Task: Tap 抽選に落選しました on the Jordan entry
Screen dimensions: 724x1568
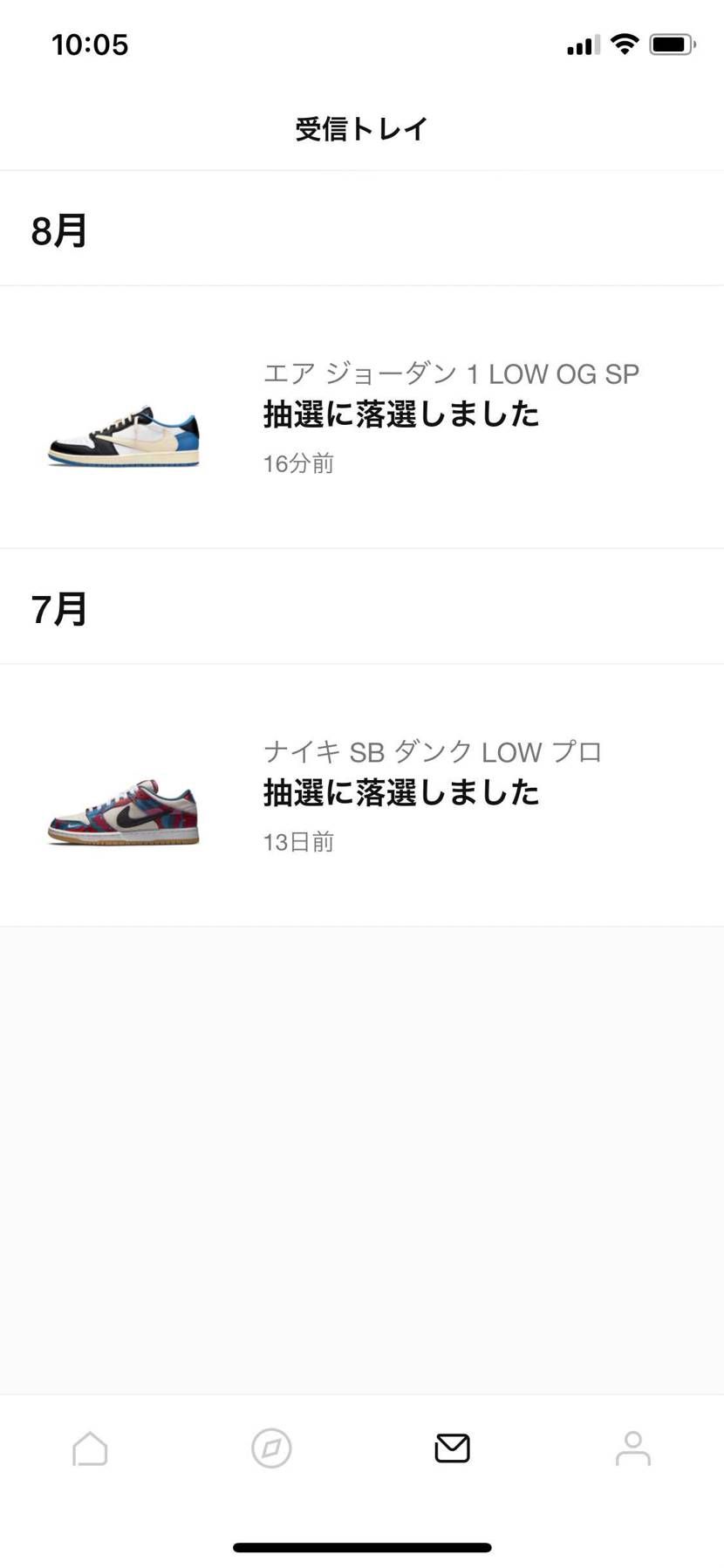Action: point(401,416)
